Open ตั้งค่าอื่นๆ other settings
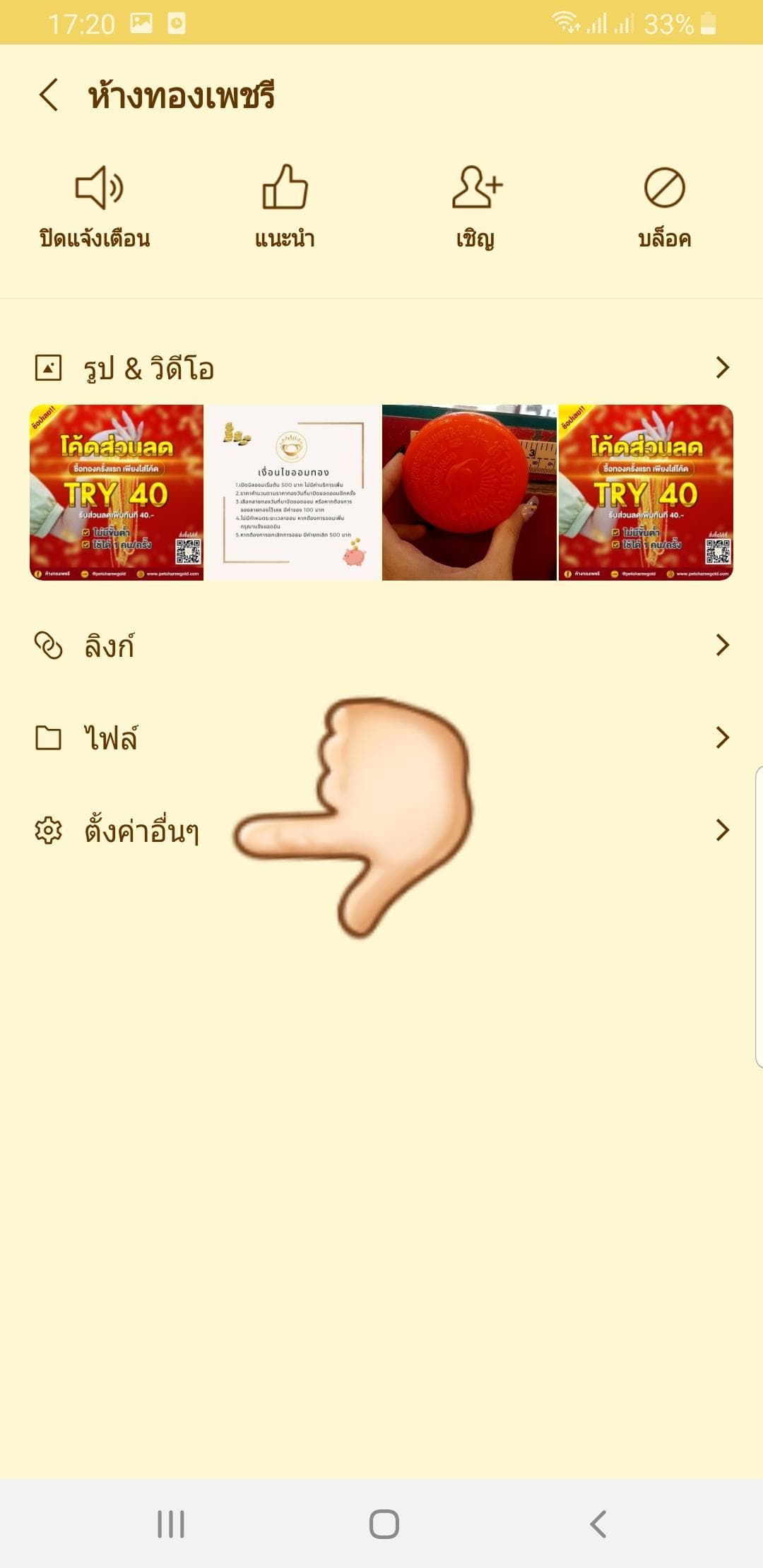763x1568 pixels. click(381, 830)
